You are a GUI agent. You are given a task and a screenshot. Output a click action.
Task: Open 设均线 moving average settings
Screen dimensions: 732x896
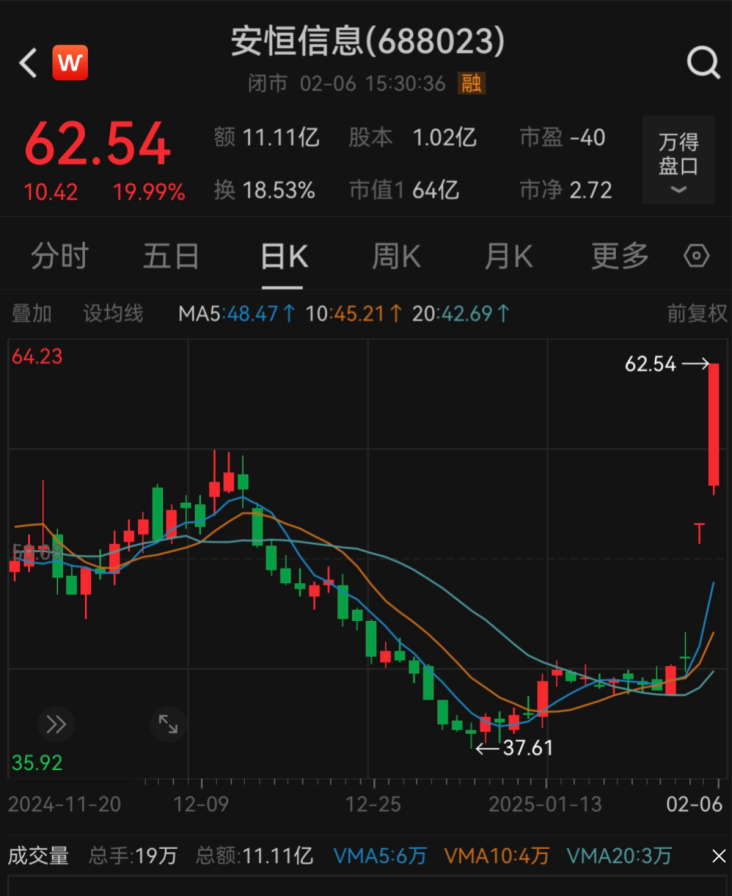[x=113, y=313]
